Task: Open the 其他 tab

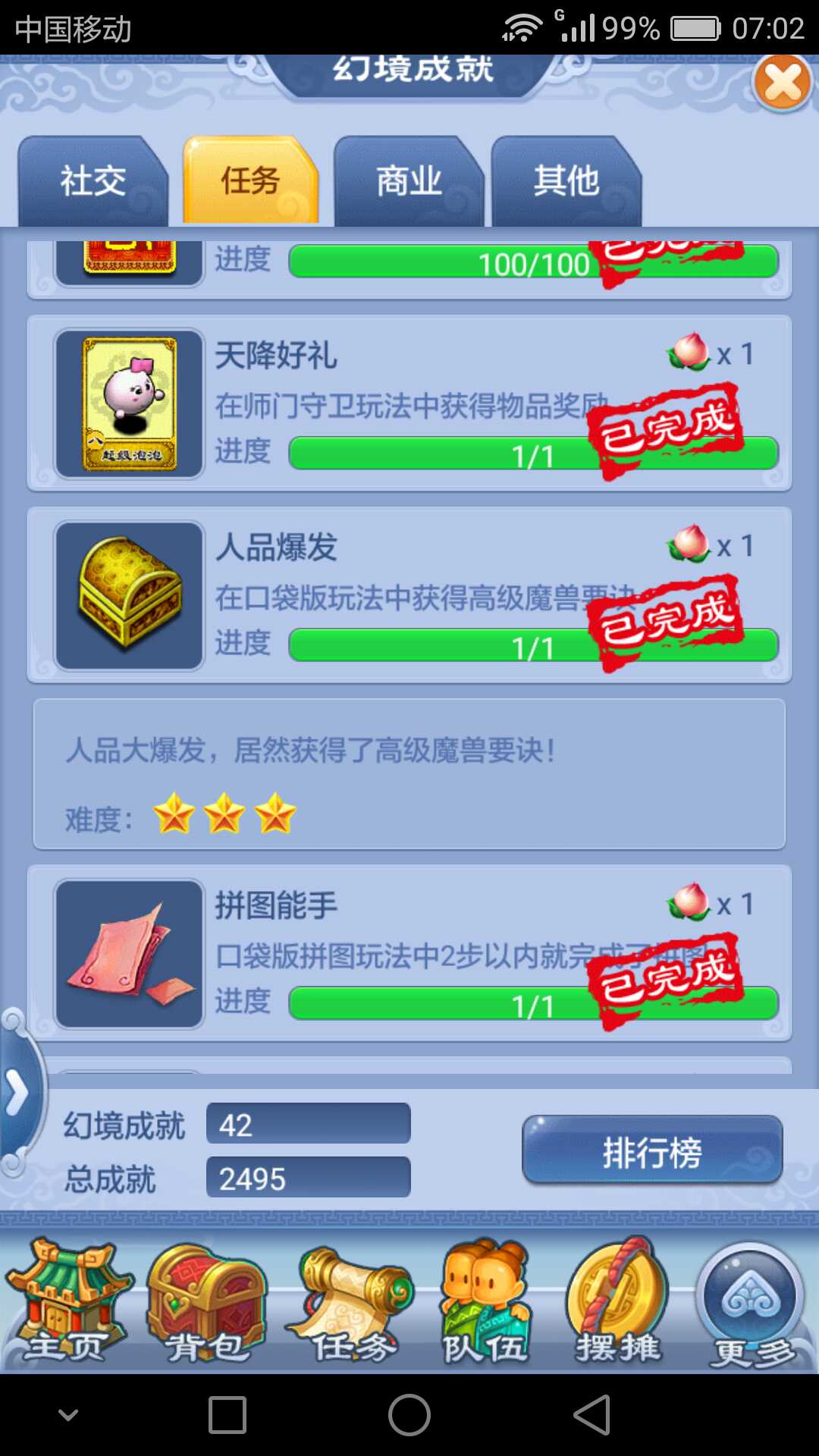Action: 566,181
